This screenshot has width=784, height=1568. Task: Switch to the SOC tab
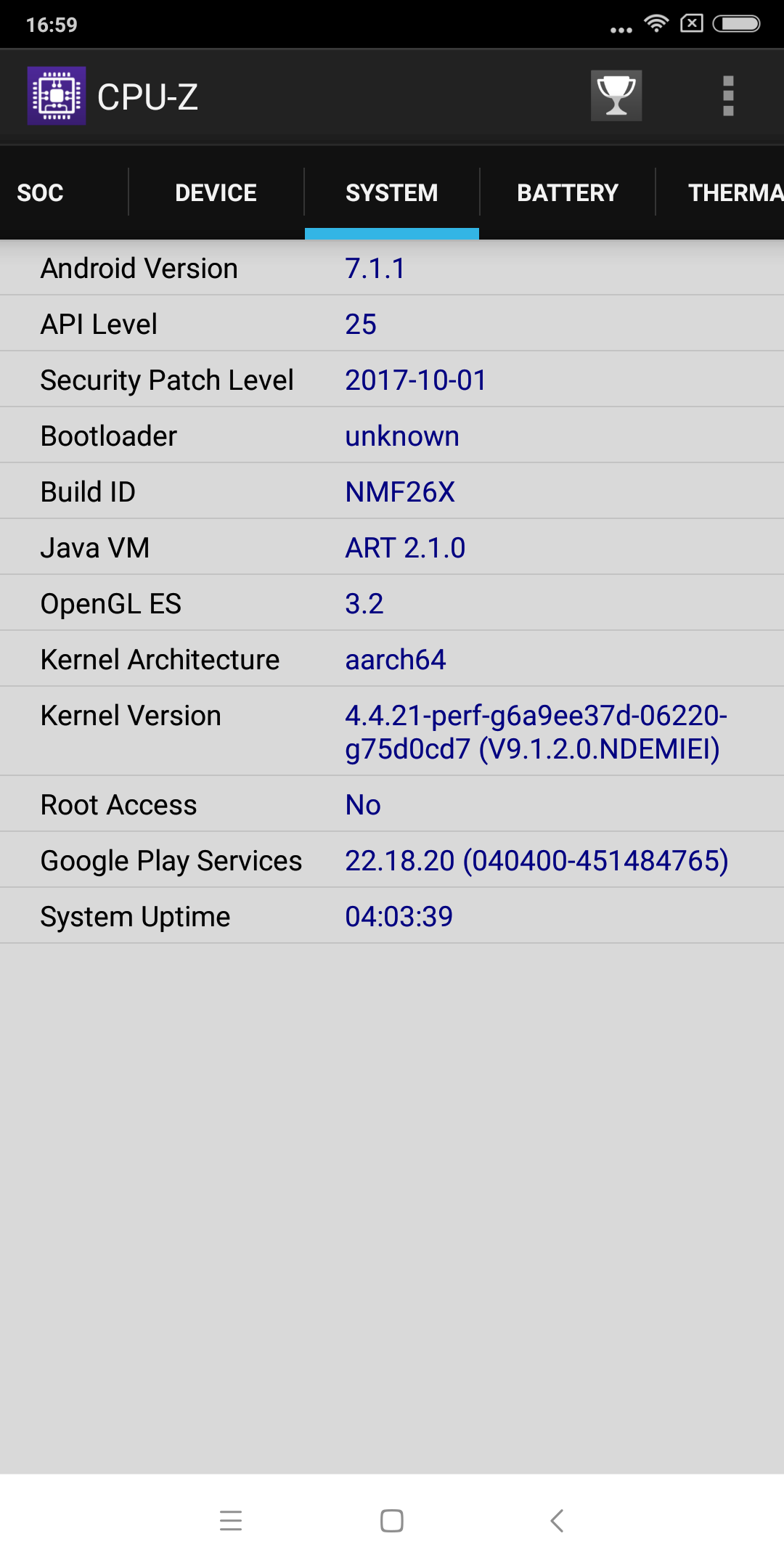pos(41,193)
